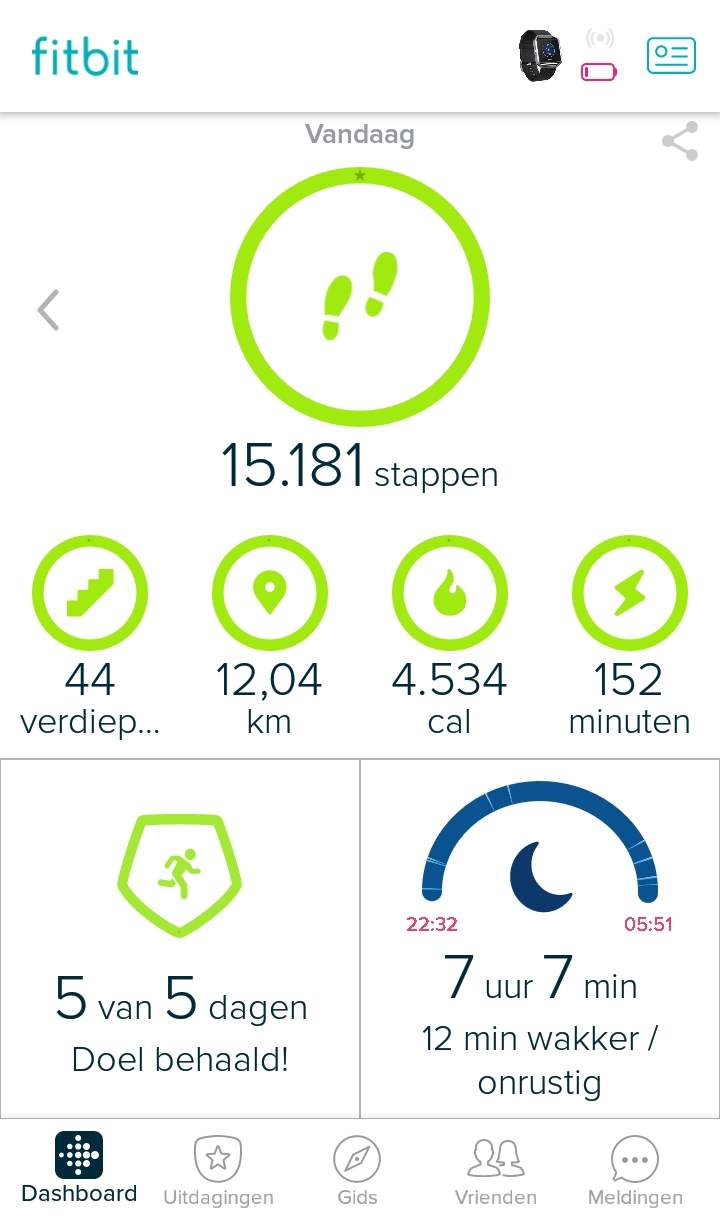Switch to the Uitdagingen tab
Image resolution: width=720 pixels, height=1232 pixels.
tap(218, 1172)
